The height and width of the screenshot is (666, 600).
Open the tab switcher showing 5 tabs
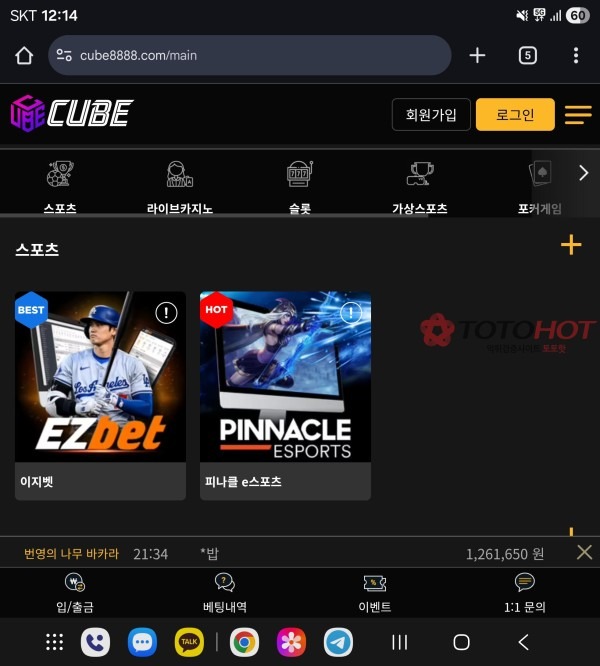click(x=528, y=56)
